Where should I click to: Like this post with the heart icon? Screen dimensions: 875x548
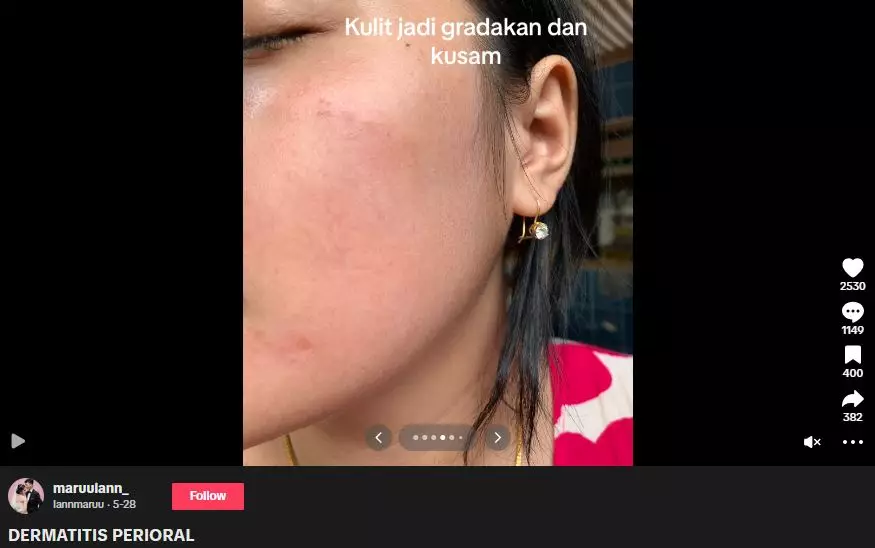coord(852,268)
